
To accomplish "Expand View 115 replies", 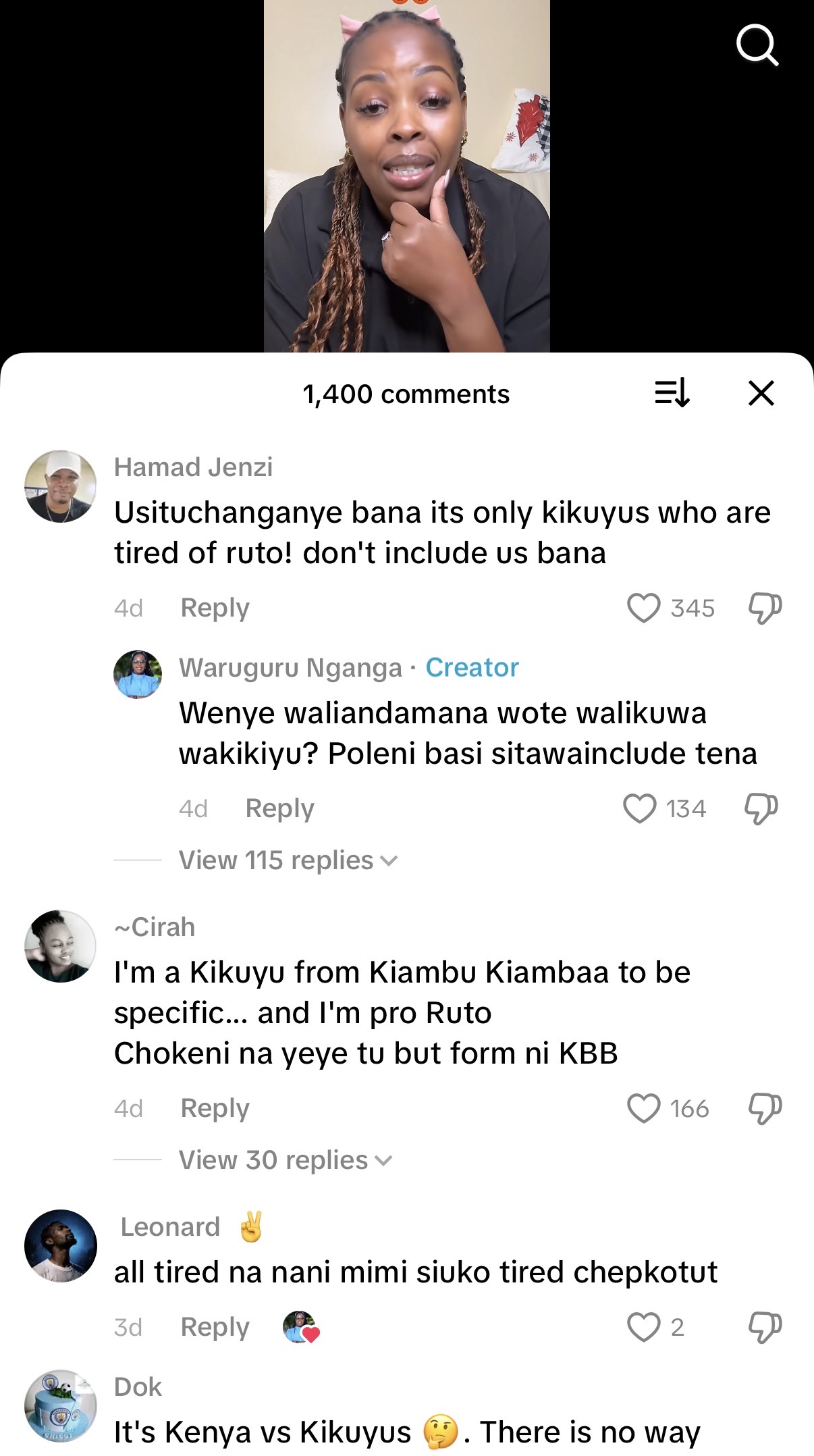I will click(288, 860).
